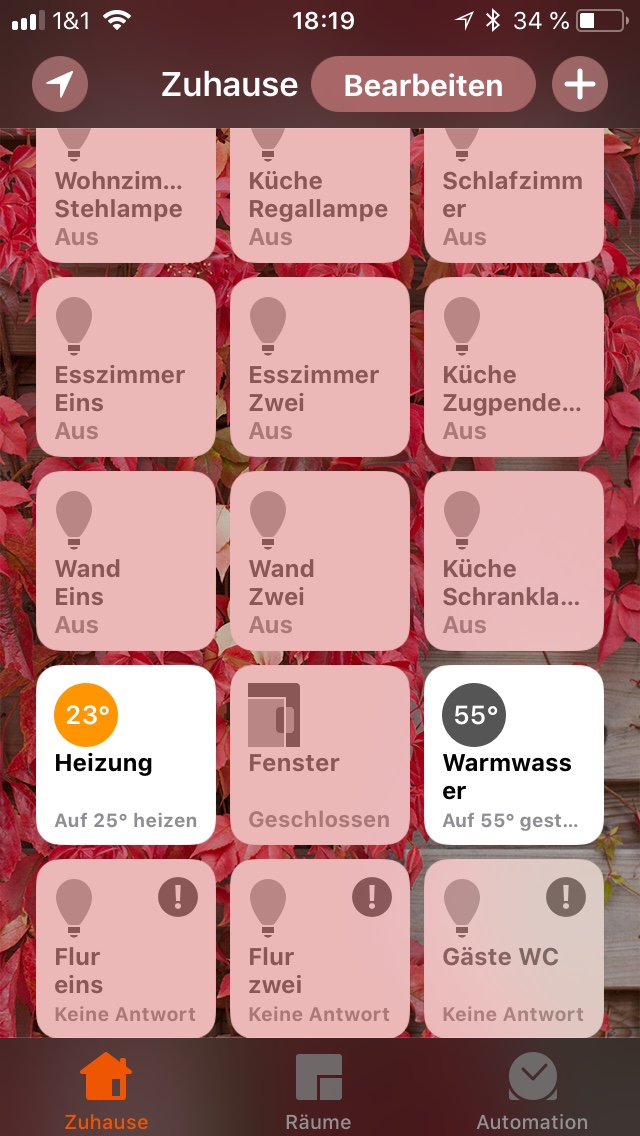Tap the Gäste WC tile

point(514,947)
